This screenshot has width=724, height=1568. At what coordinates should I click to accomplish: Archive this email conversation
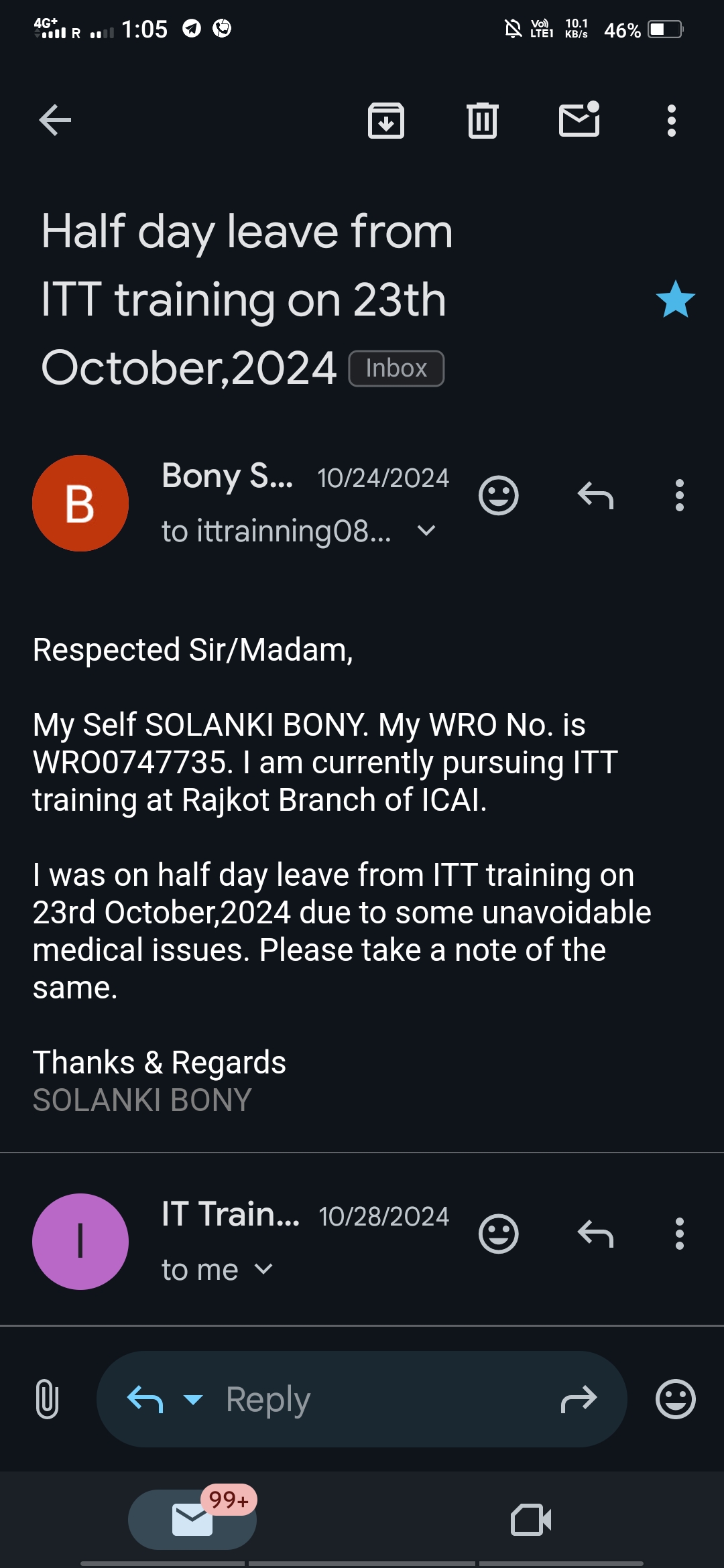[386, 121]
